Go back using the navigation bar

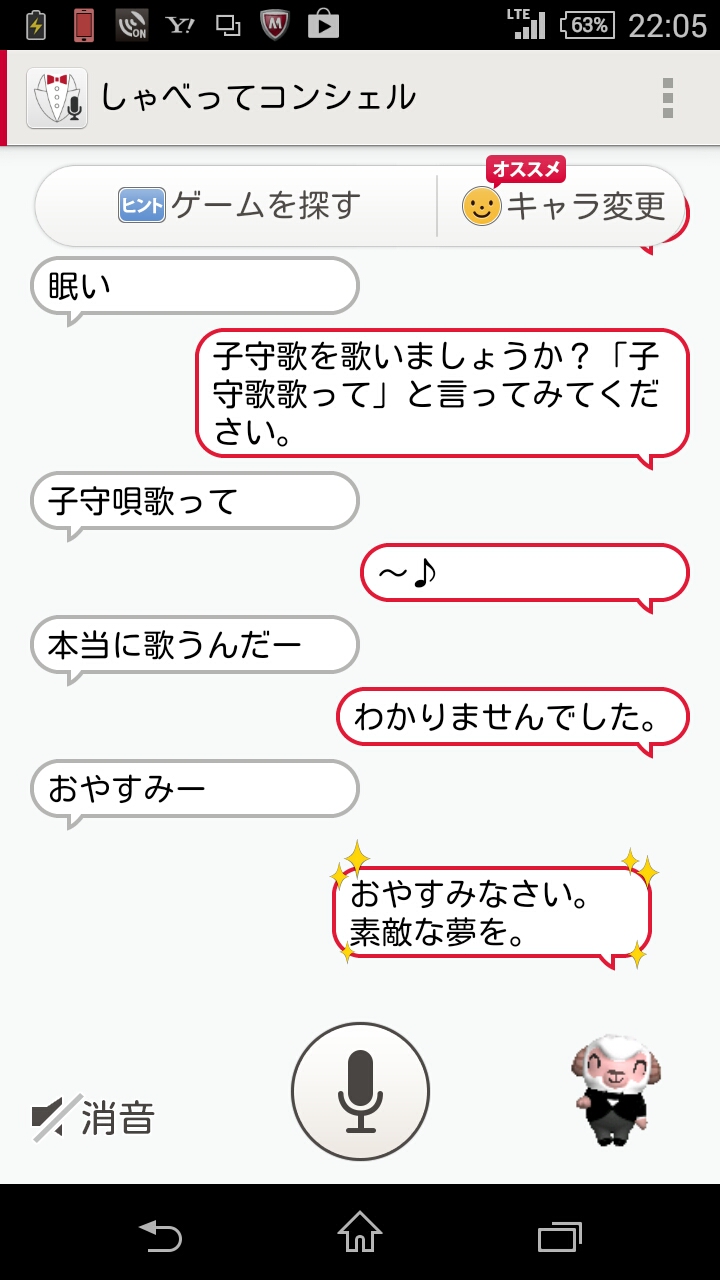point(160,1234)
